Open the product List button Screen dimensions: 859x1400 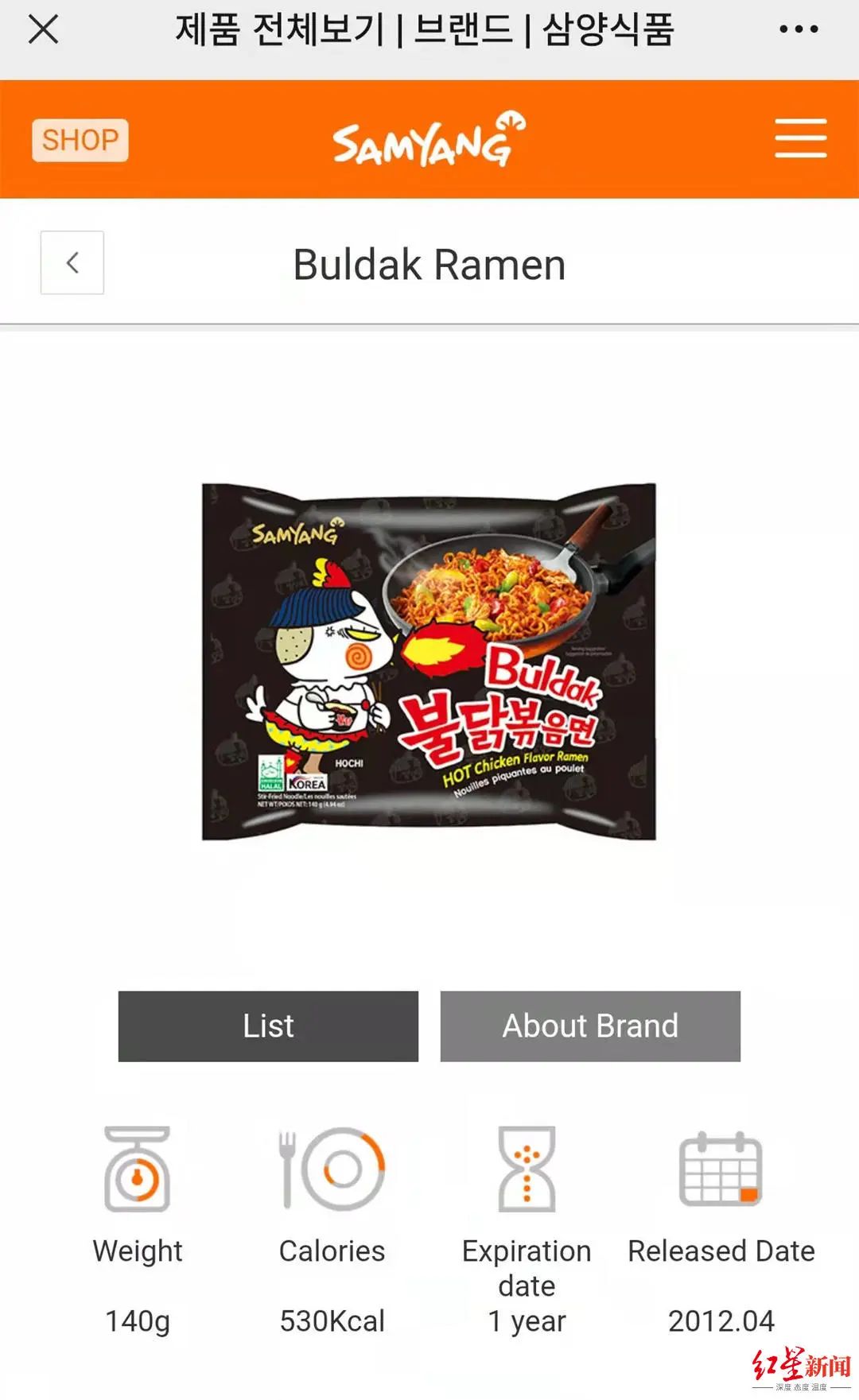click(x=268, y=1026)
